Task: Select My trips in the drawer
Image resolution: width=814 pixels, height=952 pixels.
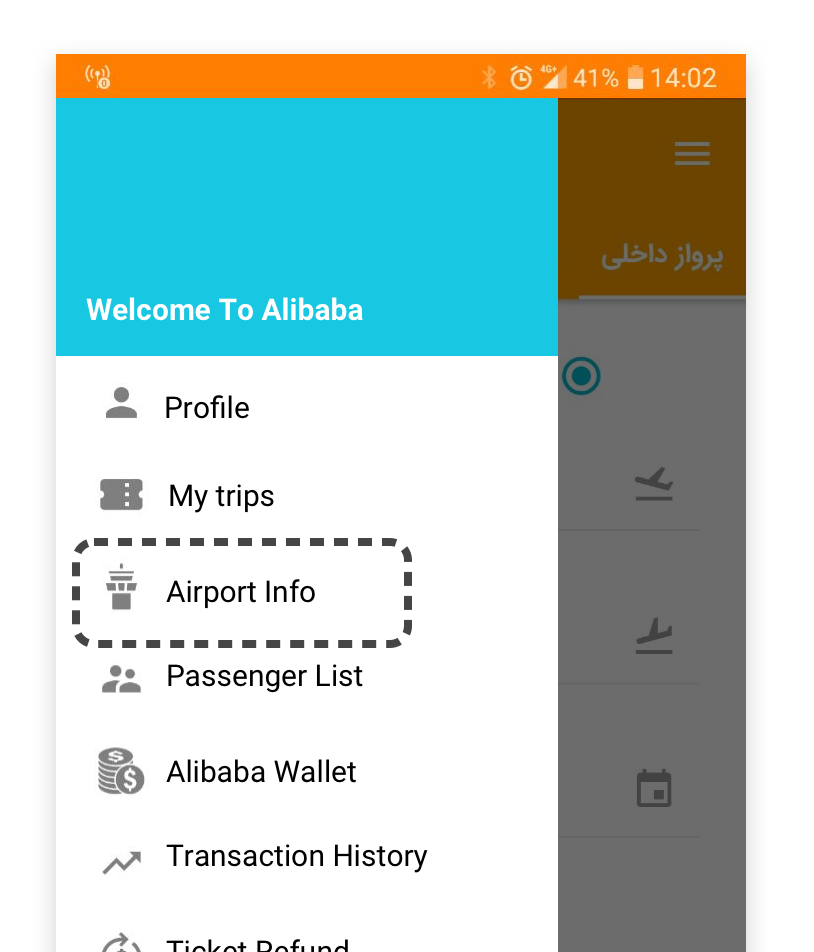Action: point(220,494)
